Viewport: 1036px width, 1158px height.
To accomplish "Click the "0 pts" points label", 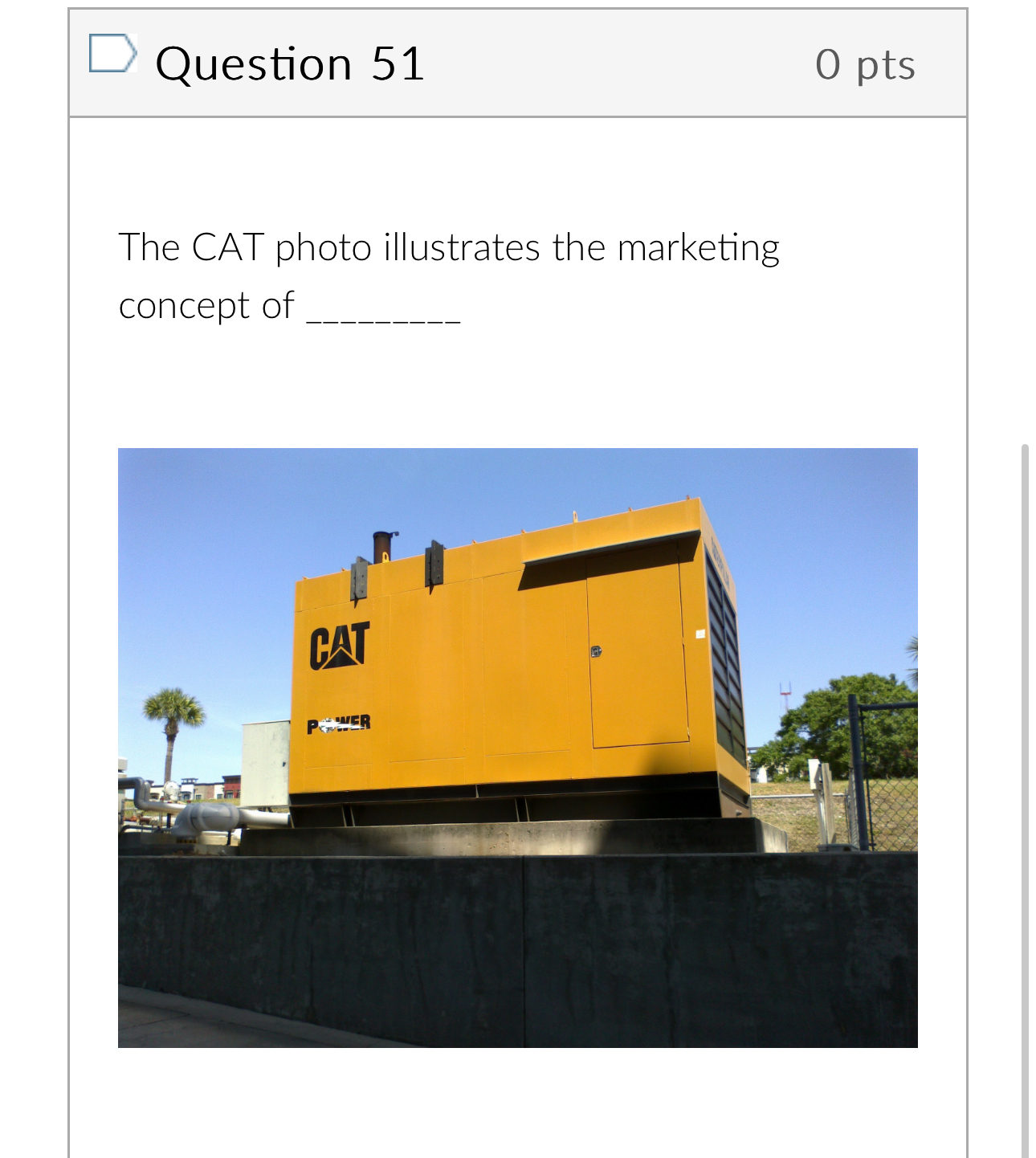I will tap(864, 65).
